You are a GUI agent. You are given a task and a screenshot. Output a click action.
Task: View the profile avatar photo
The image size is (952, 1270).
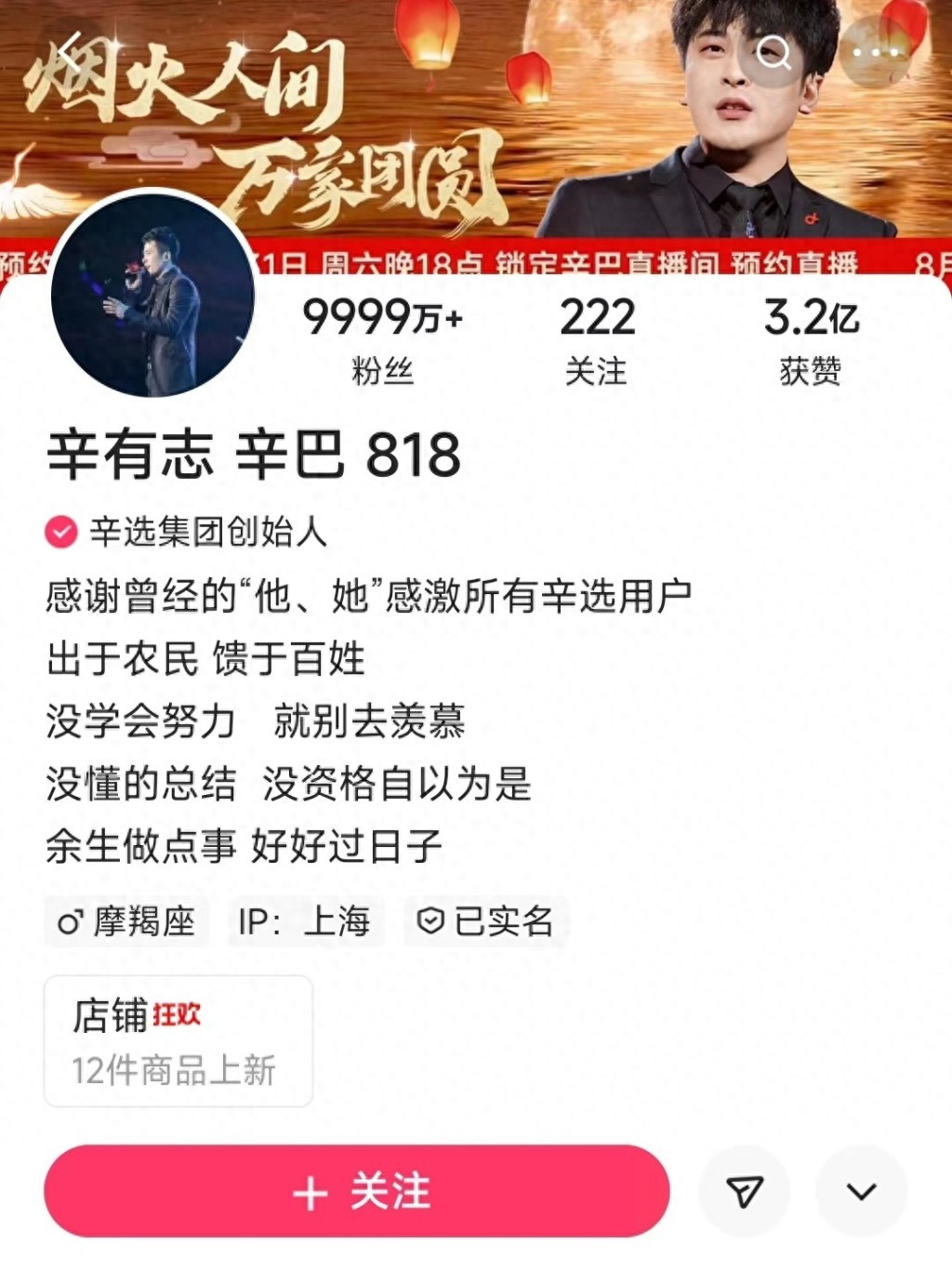pyautogui.click(x=152, y=295)
